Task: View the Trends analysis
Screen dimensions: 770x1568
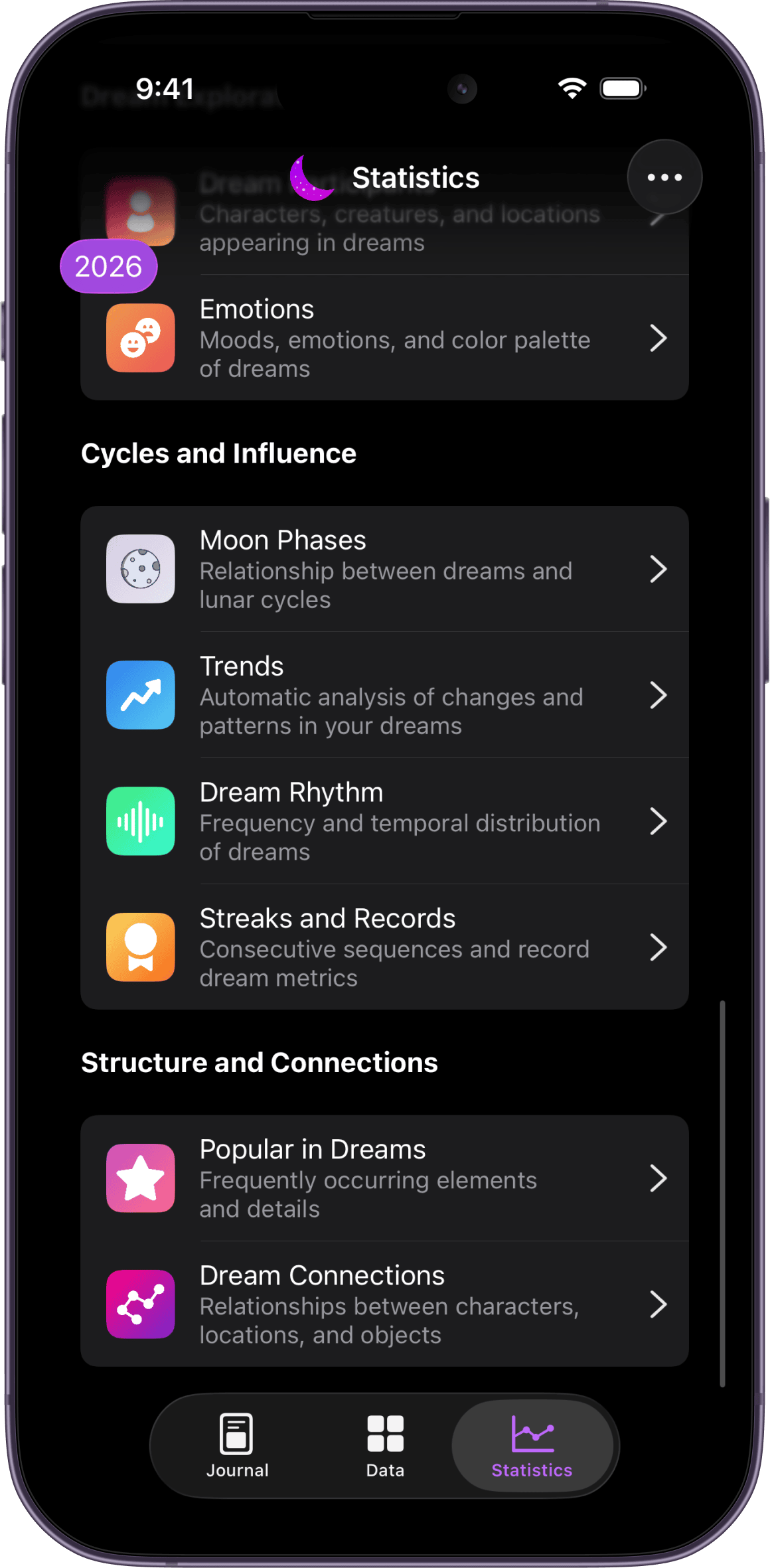Action: tap(384, 695)
